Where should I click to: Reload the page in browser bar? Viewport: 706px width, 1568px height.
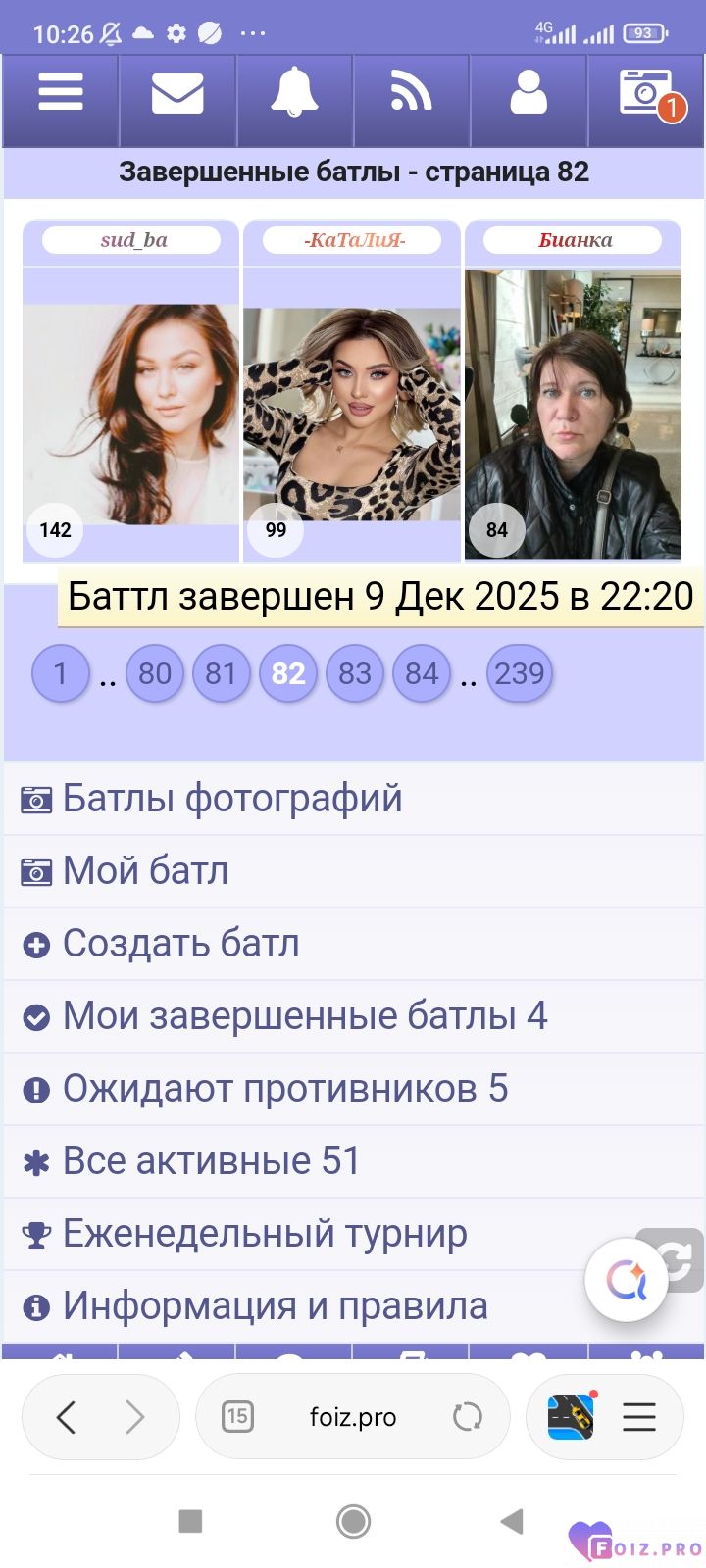pos(468,1417)
